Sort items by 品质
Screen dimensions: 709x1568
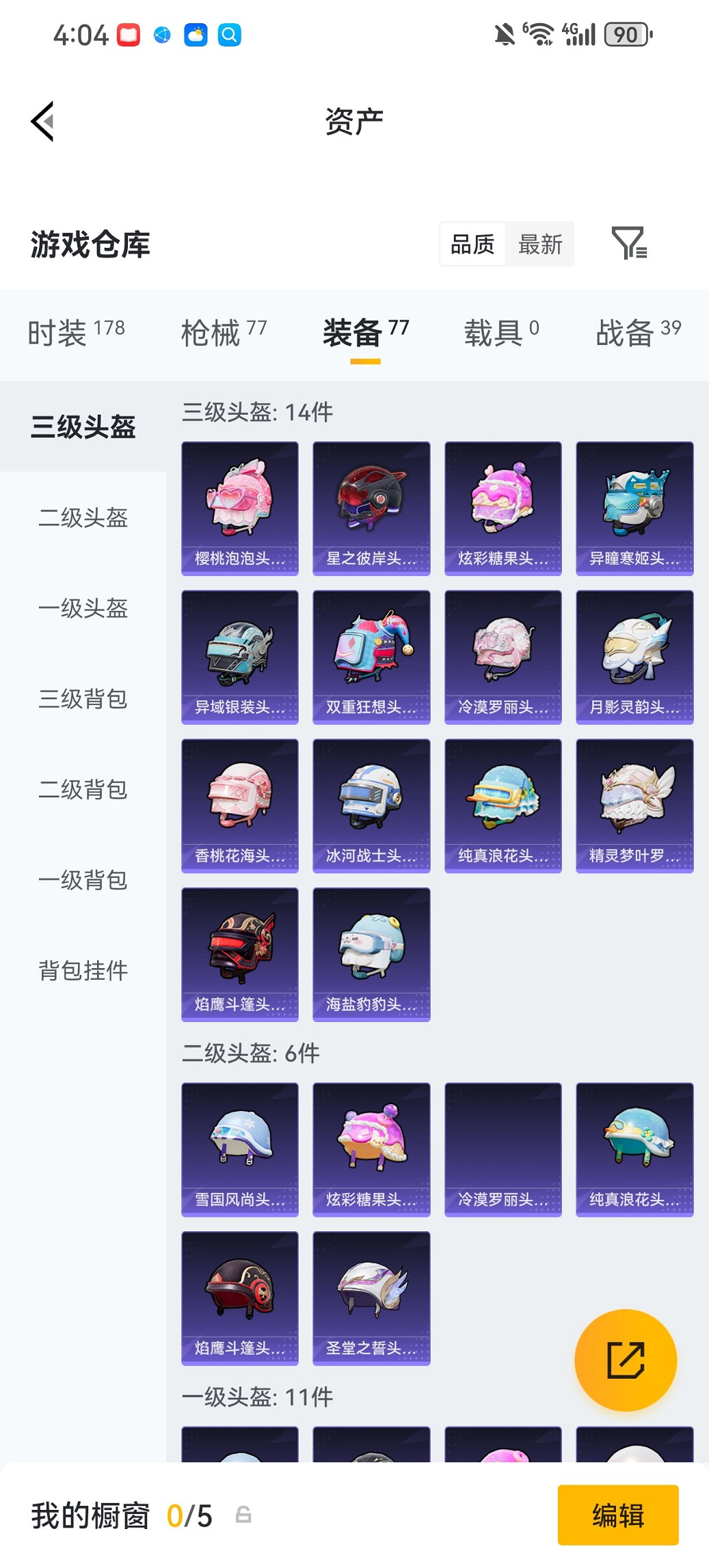pos(473,244)
